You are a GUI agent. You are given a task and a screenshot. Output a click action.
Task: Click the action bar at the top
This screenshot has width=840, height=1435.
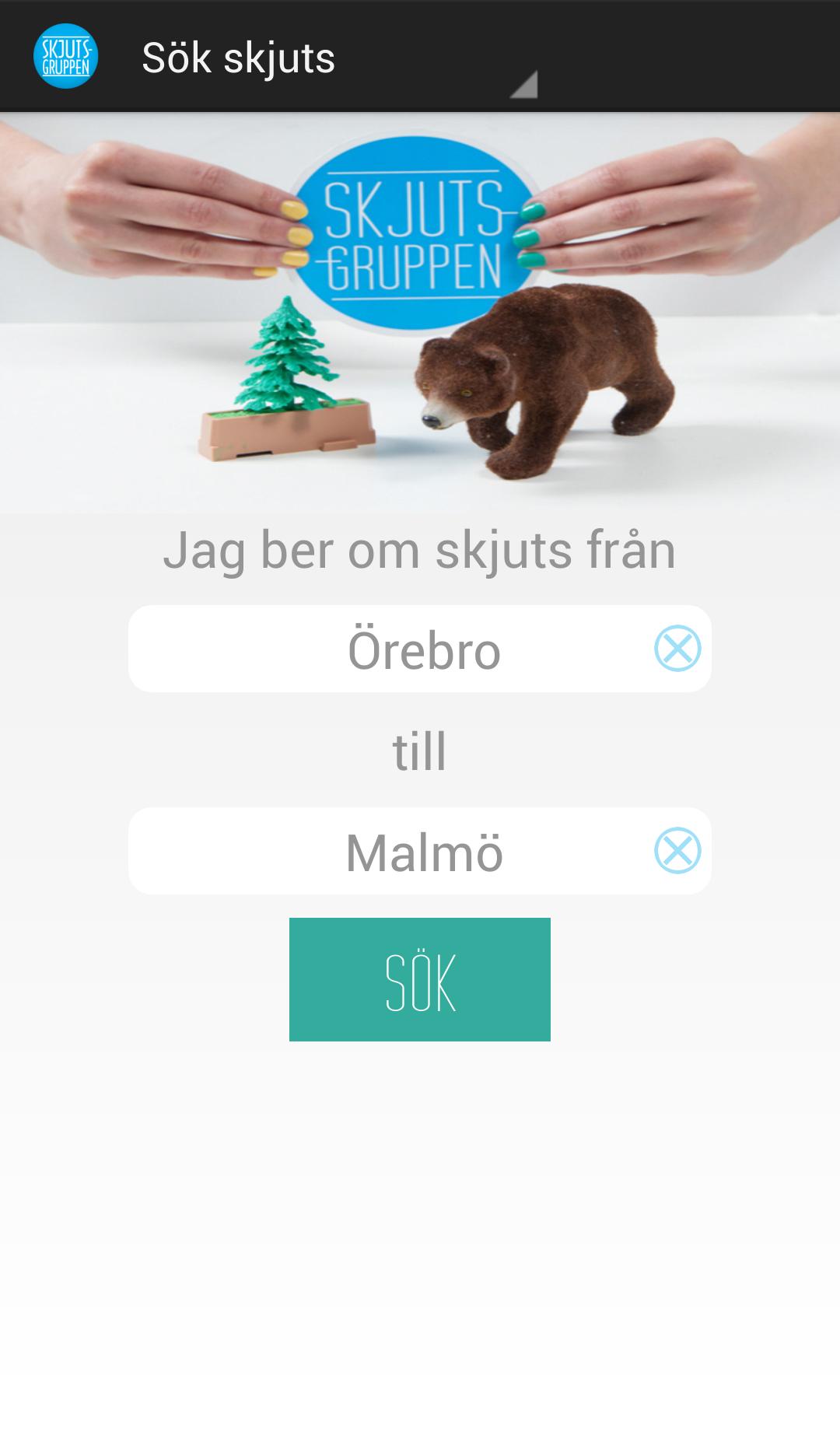420,54
